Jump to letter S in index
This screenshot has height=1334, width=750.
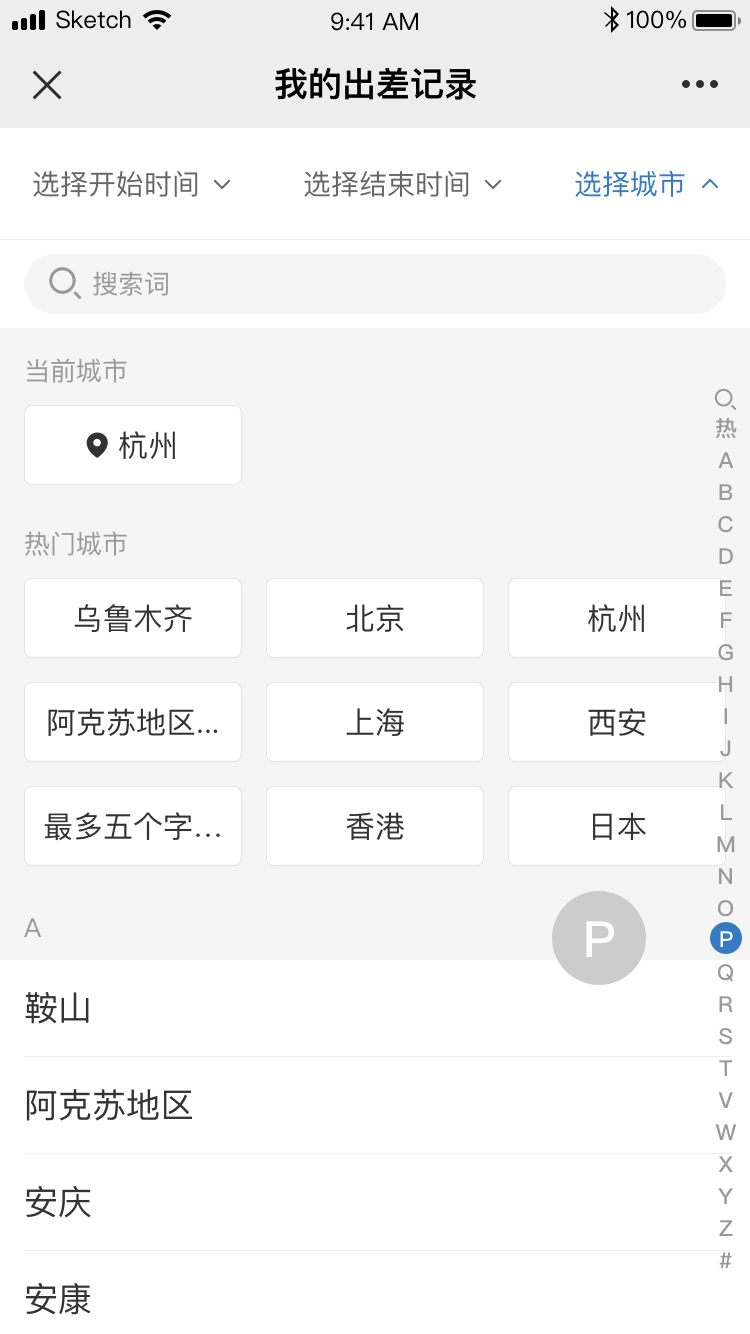point(726,1036)
